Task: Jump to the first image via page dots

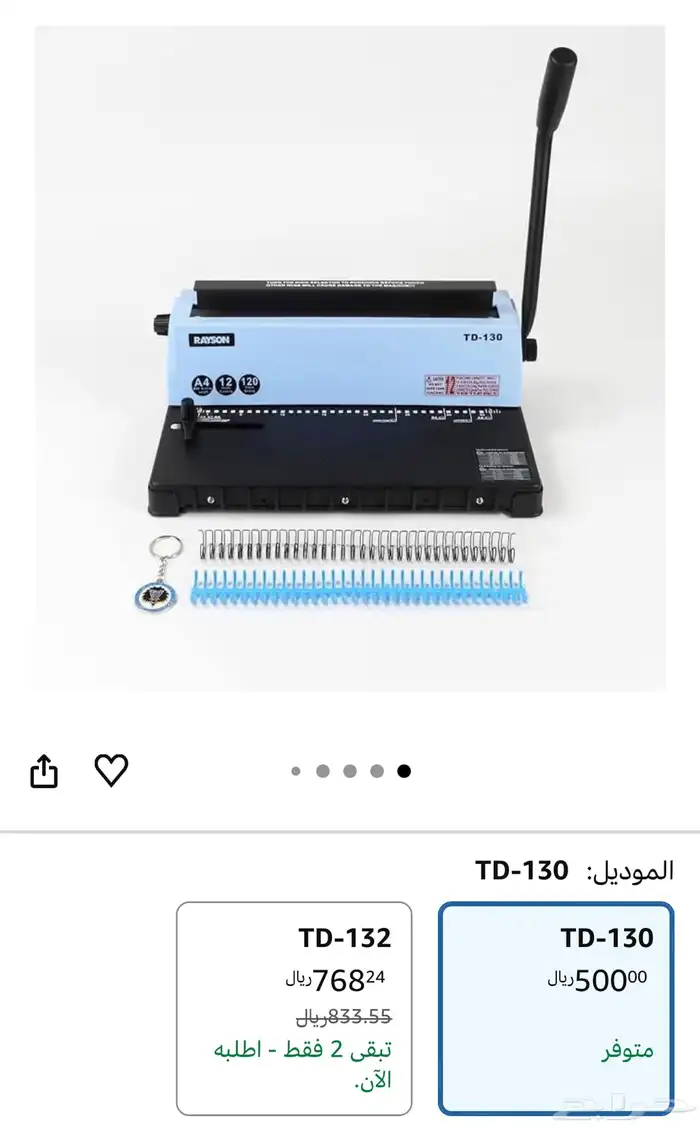Action: pos(296,771)
